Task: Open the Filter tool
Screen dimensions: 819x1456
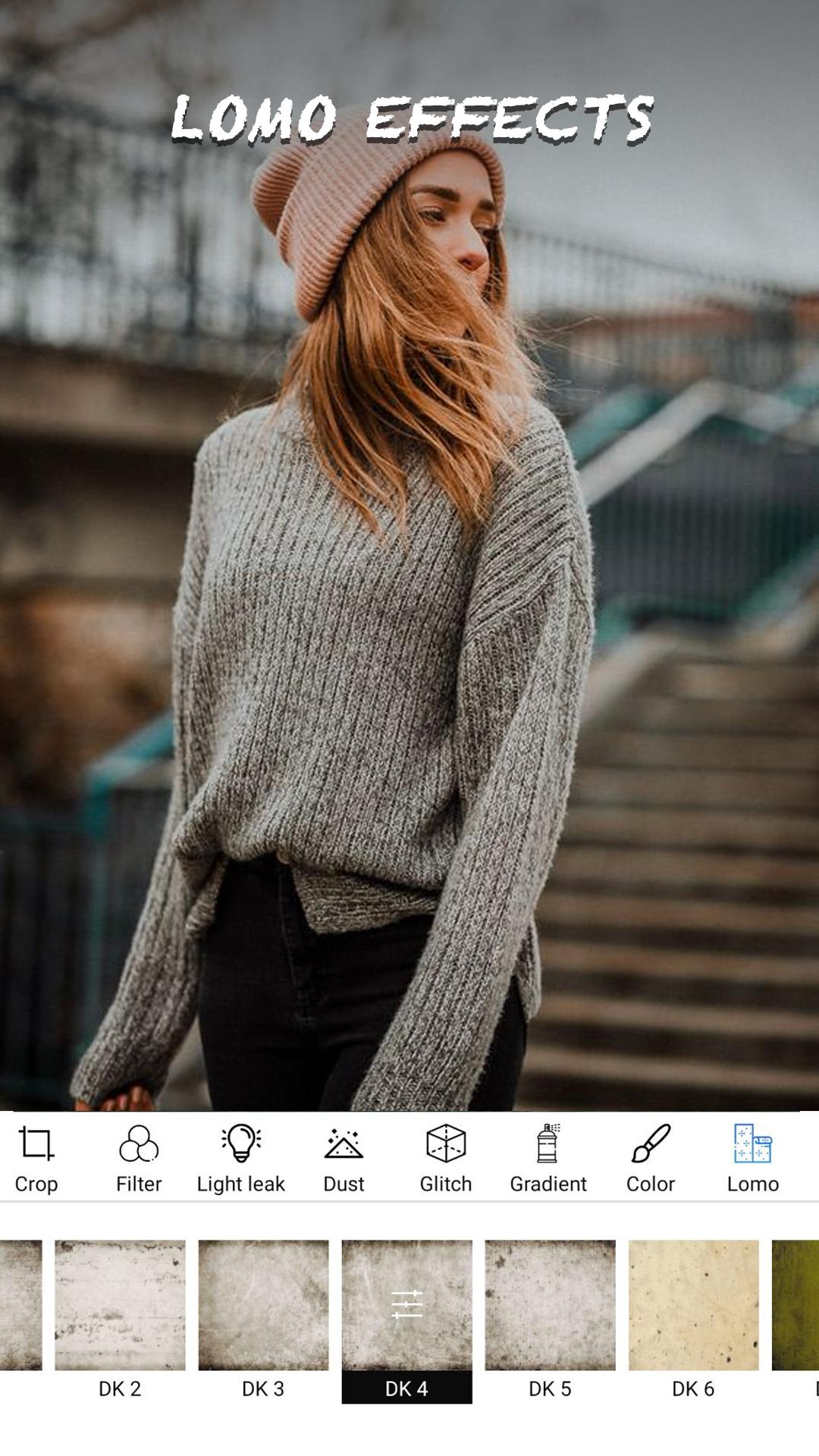Action: 139,1159
